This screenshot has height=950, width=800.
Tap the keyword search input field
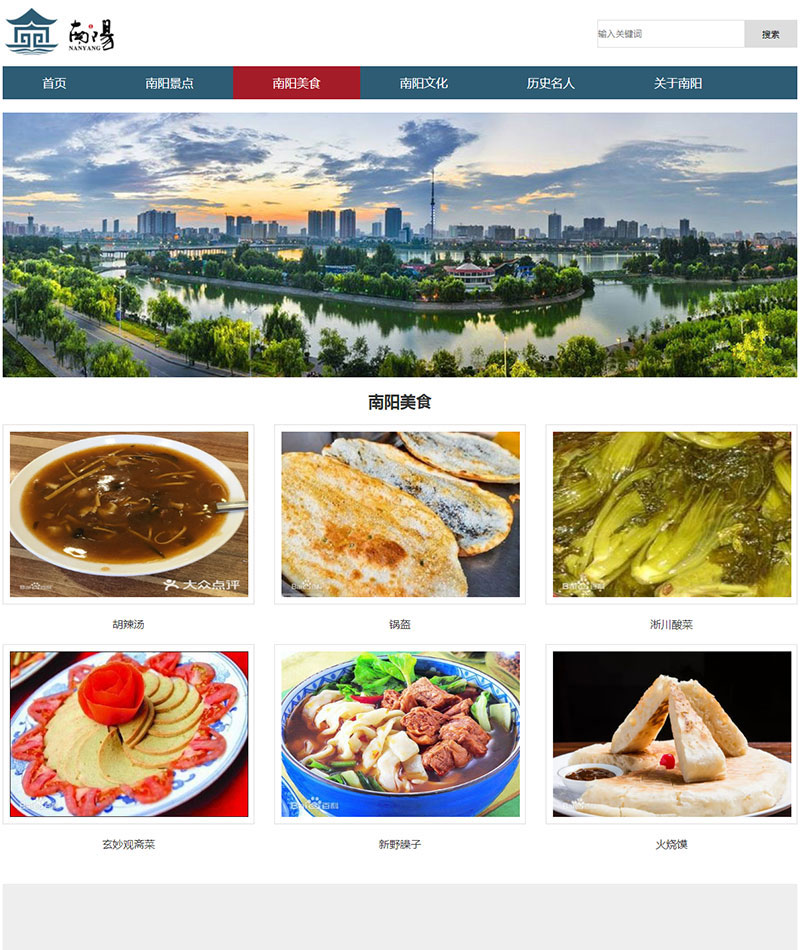[x=670, y=34]
